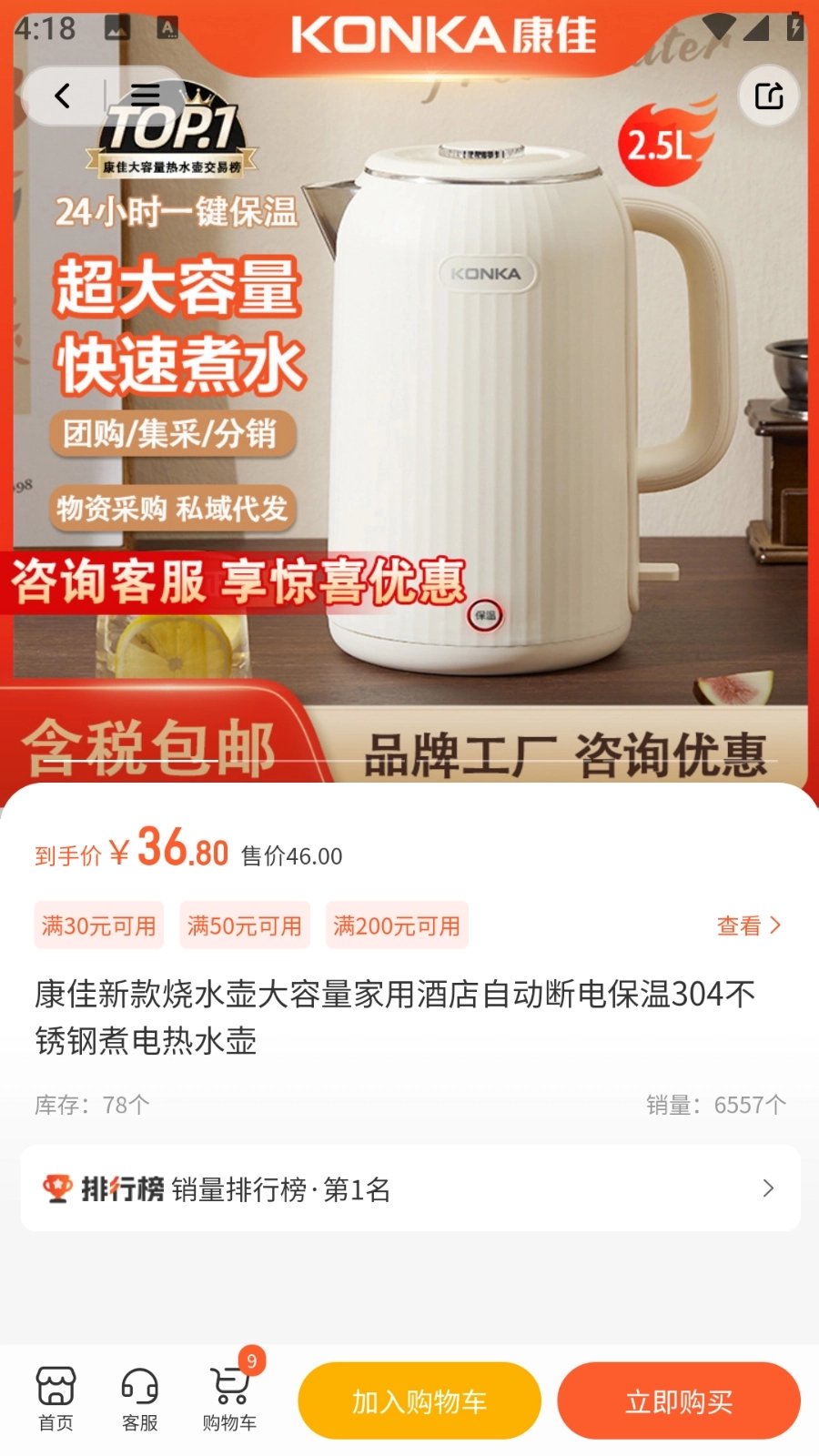Go back using the back arrow
This screenshot has height=1456, width=819.
click(62, 96)
